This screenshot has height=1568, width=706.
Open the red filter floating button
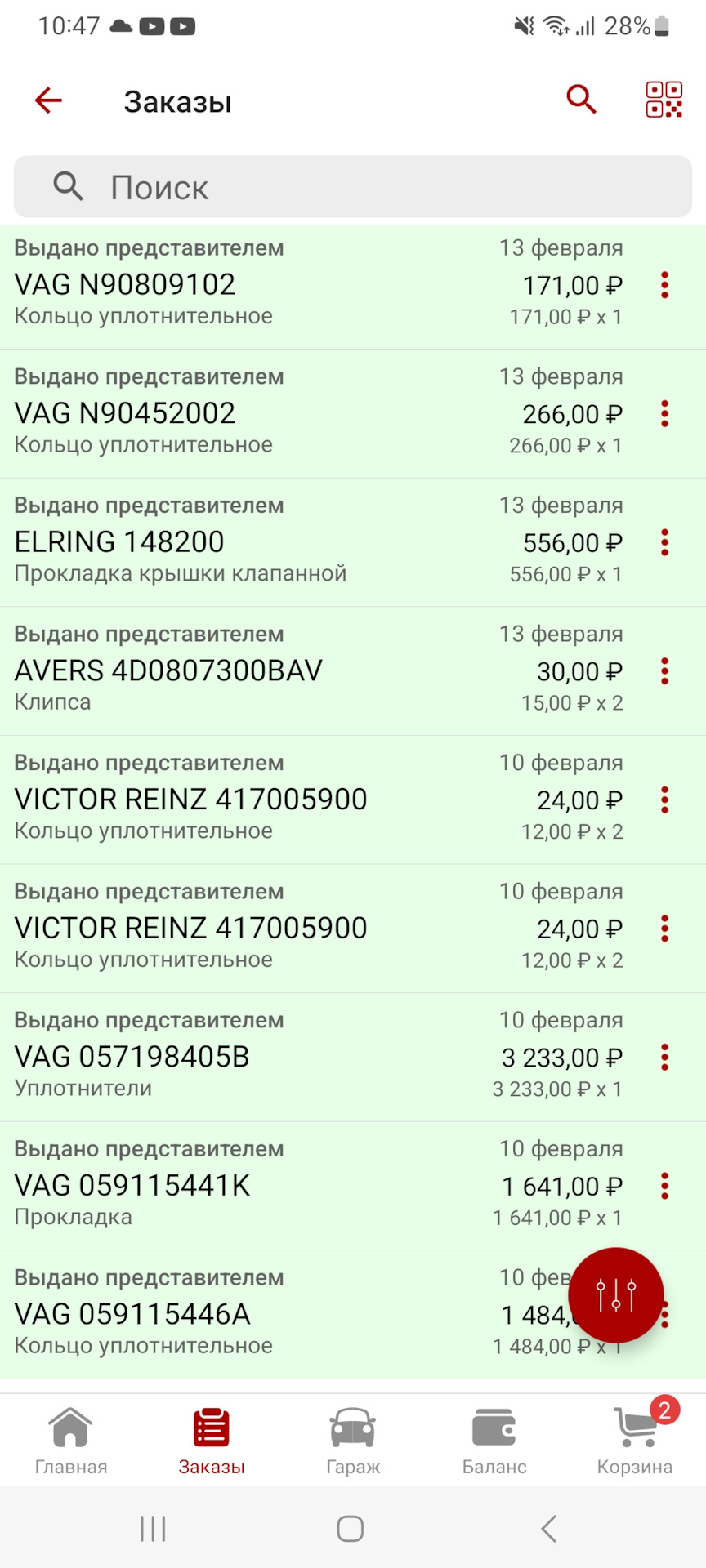615,1295
